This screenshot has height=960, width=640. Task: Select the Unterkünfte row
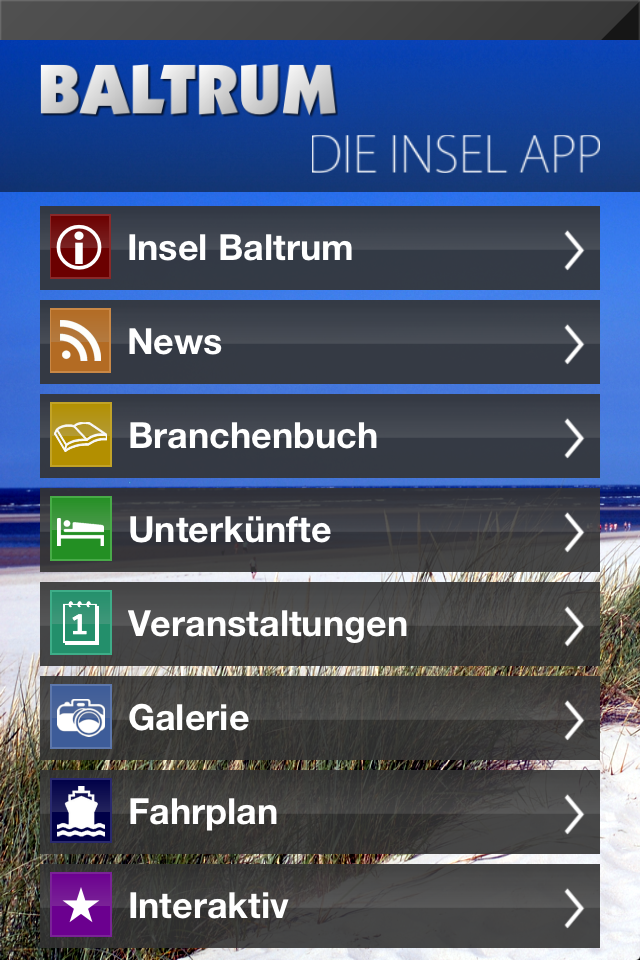pos(320,530)
